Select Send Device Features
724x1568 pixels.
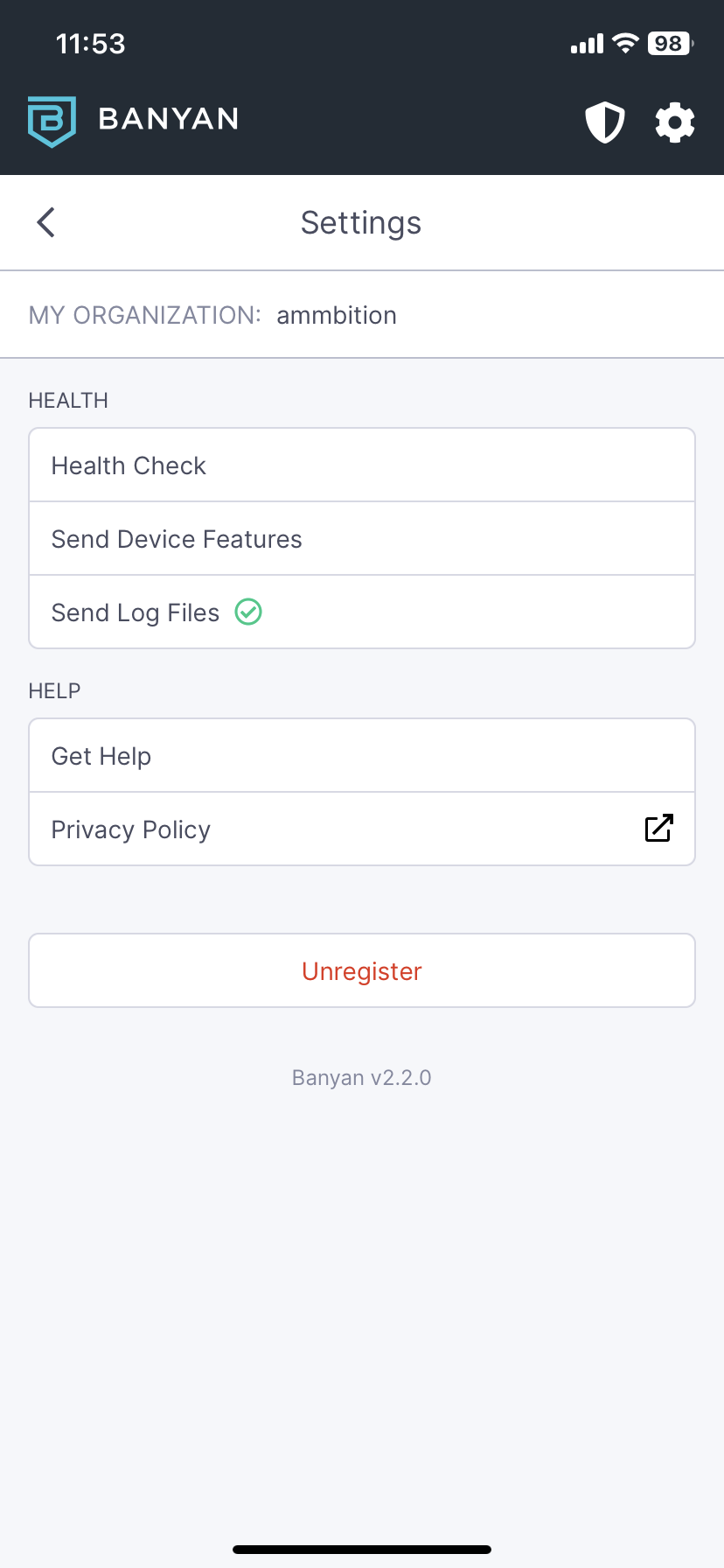point(362,539)
